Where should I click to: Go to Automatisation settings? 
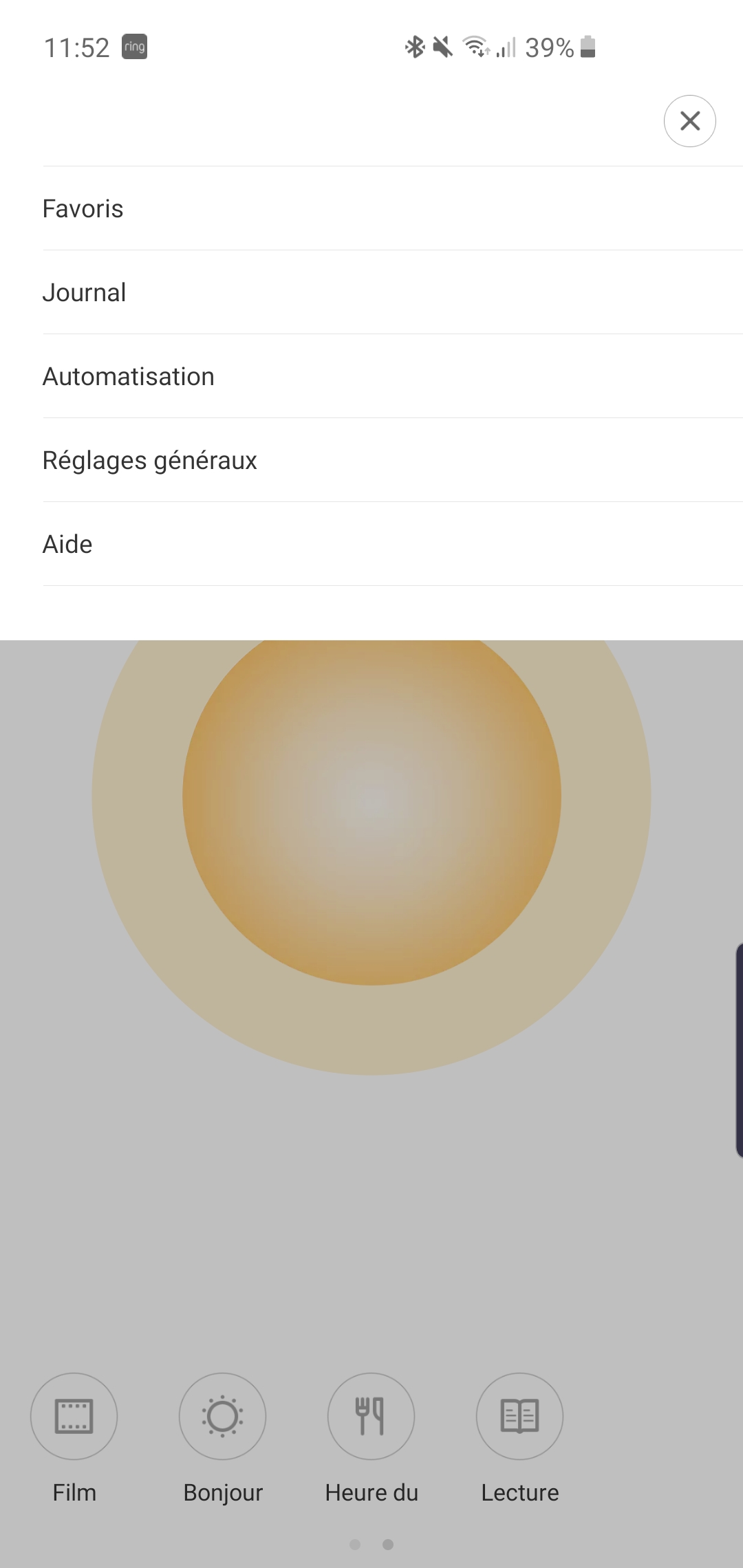(x=393, y=376)
